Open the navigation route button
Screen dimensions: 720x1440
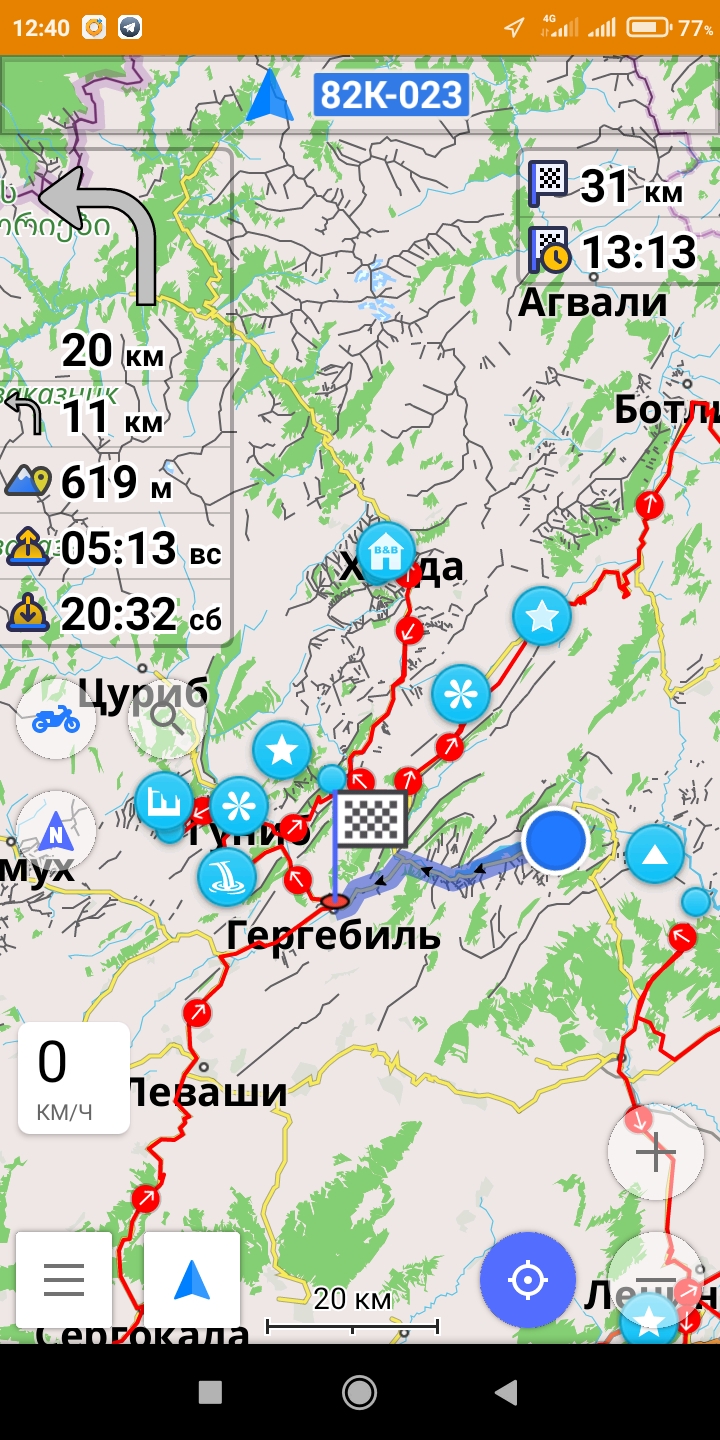(x=192, y=1280)
